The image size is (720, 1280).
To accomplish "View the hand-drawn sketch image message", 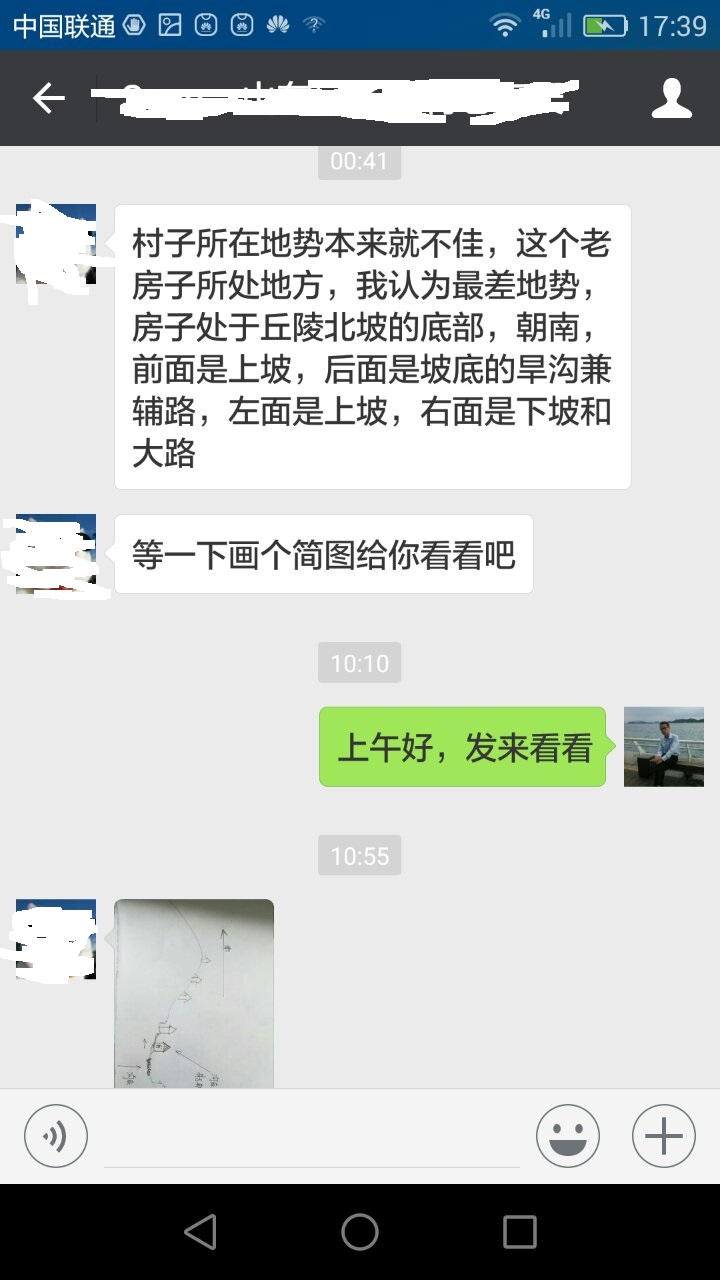I will [x=194, y=993].
